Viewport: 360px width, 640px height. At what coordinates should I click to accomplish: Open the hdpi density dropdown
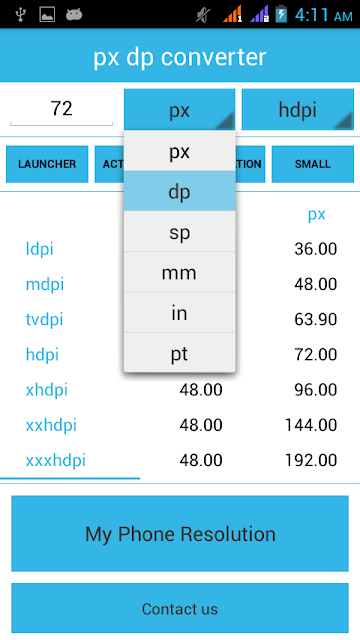(x=298, y=109)
